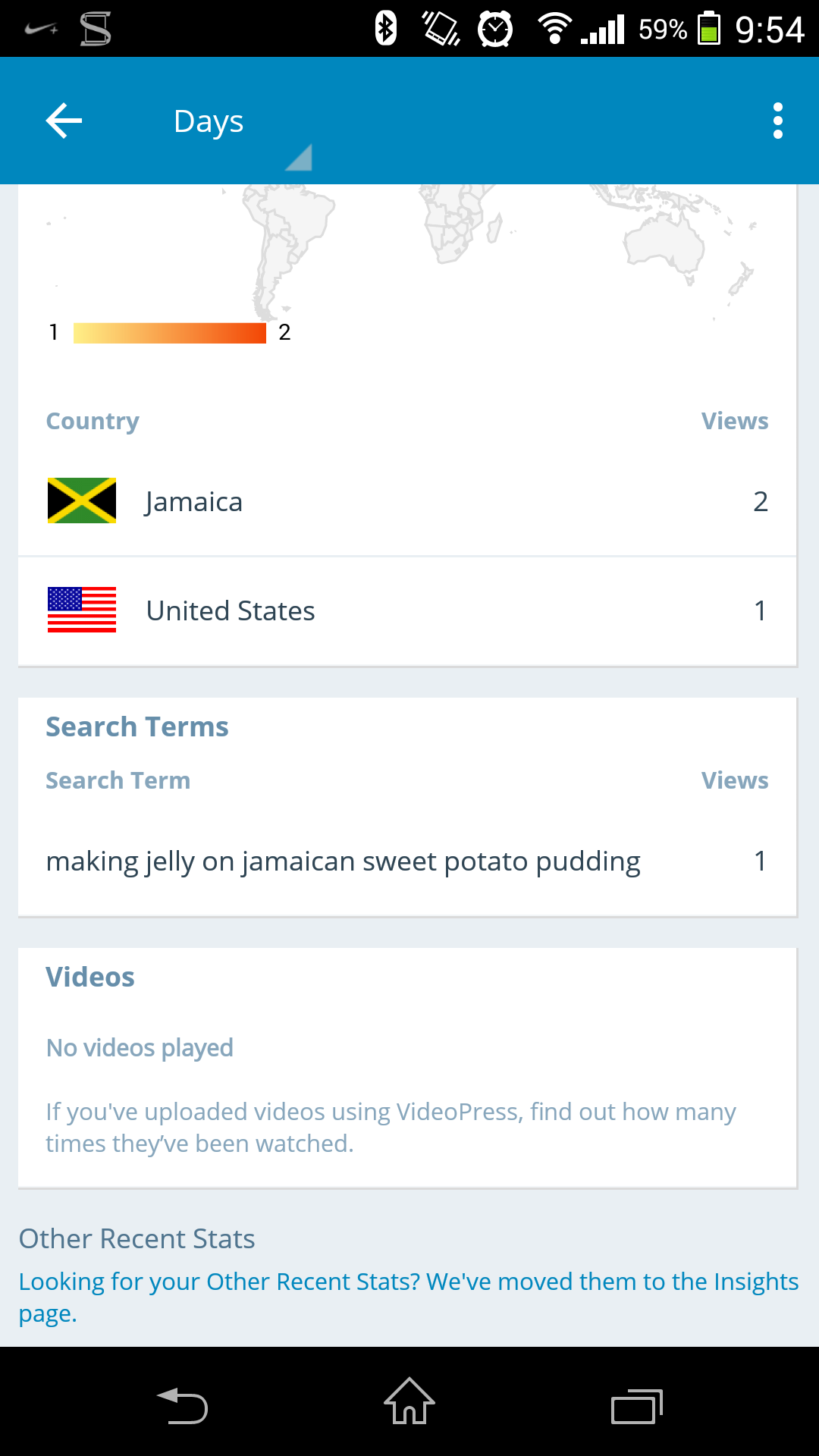Open the overflow menu

[777, 121]
